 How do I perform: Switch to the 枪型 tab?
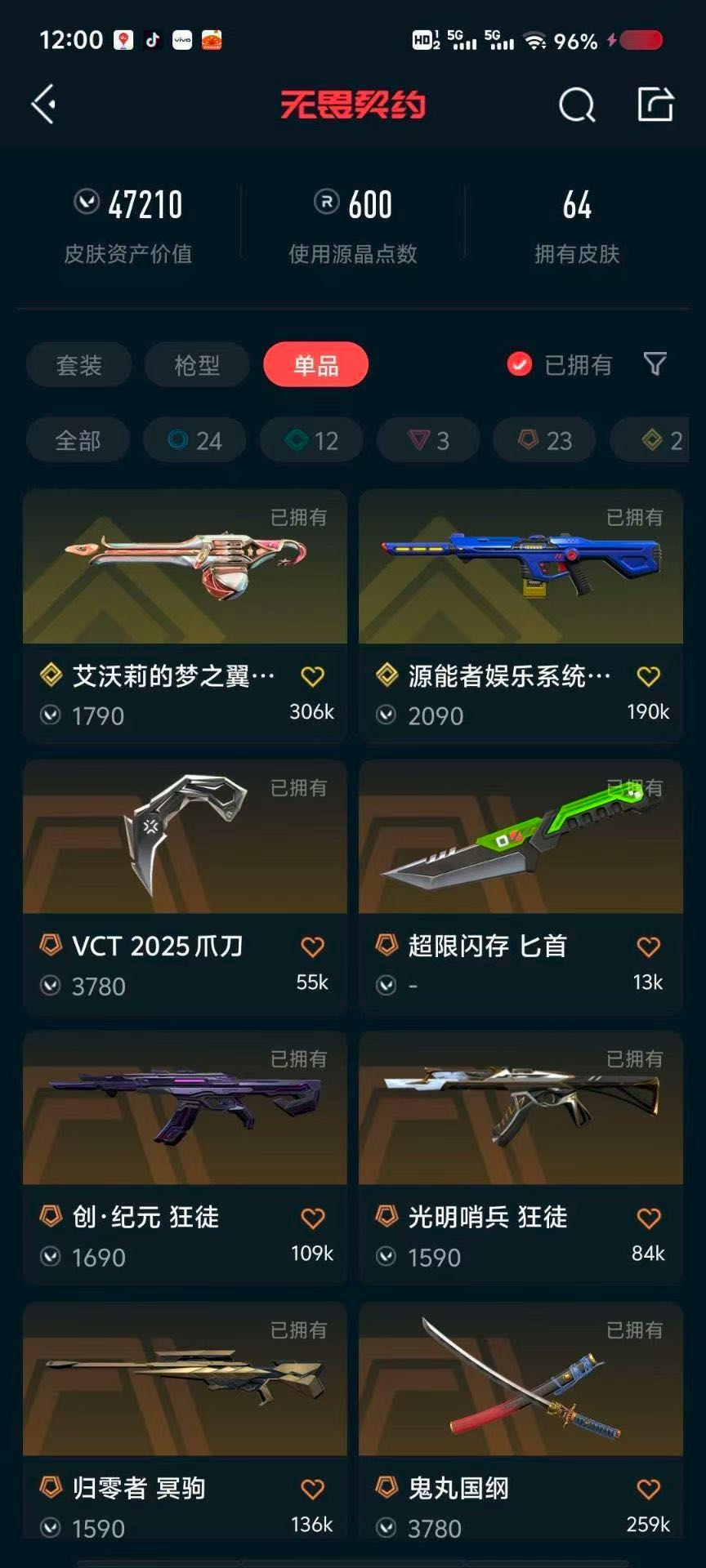(197, 365)
